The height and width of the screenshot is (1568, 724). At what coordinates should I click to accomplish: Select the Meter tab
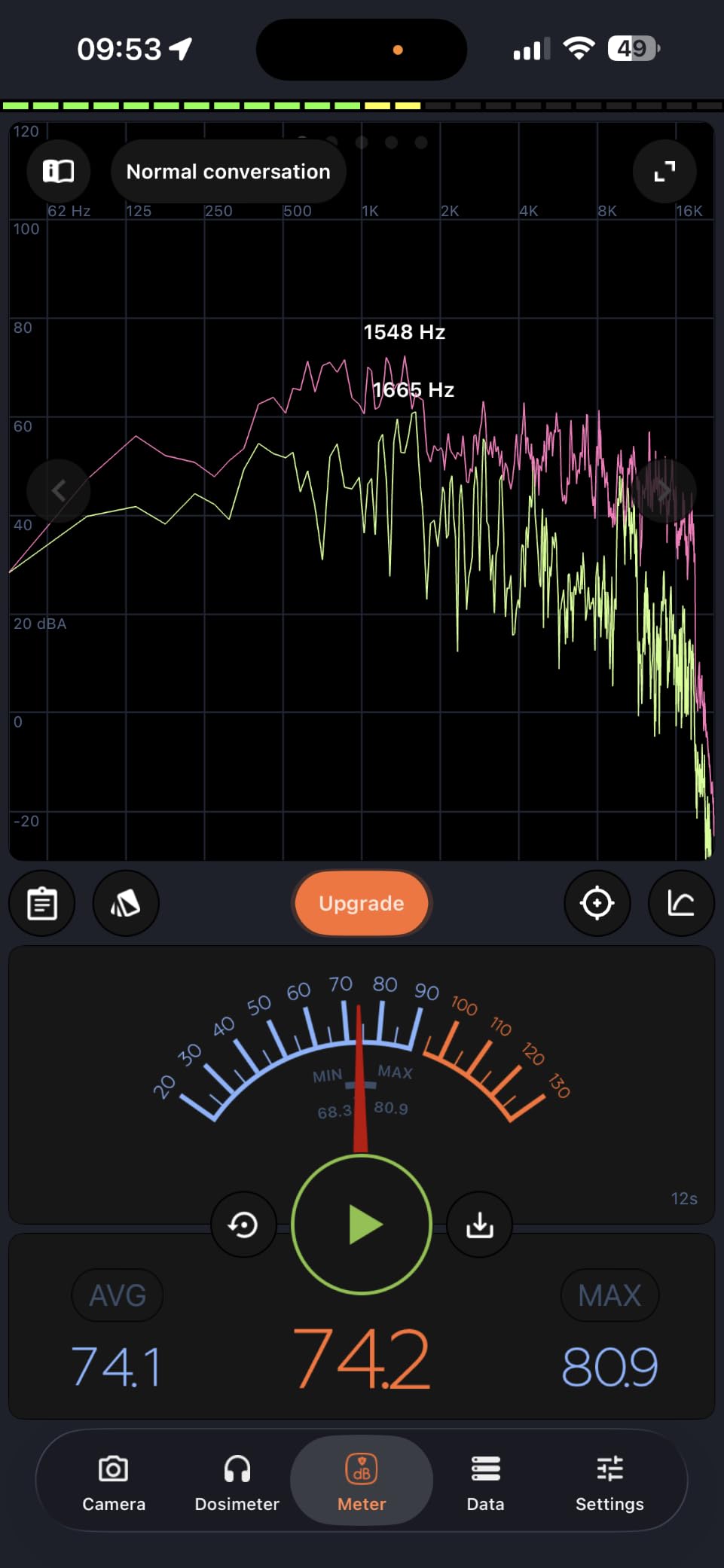362,1481
